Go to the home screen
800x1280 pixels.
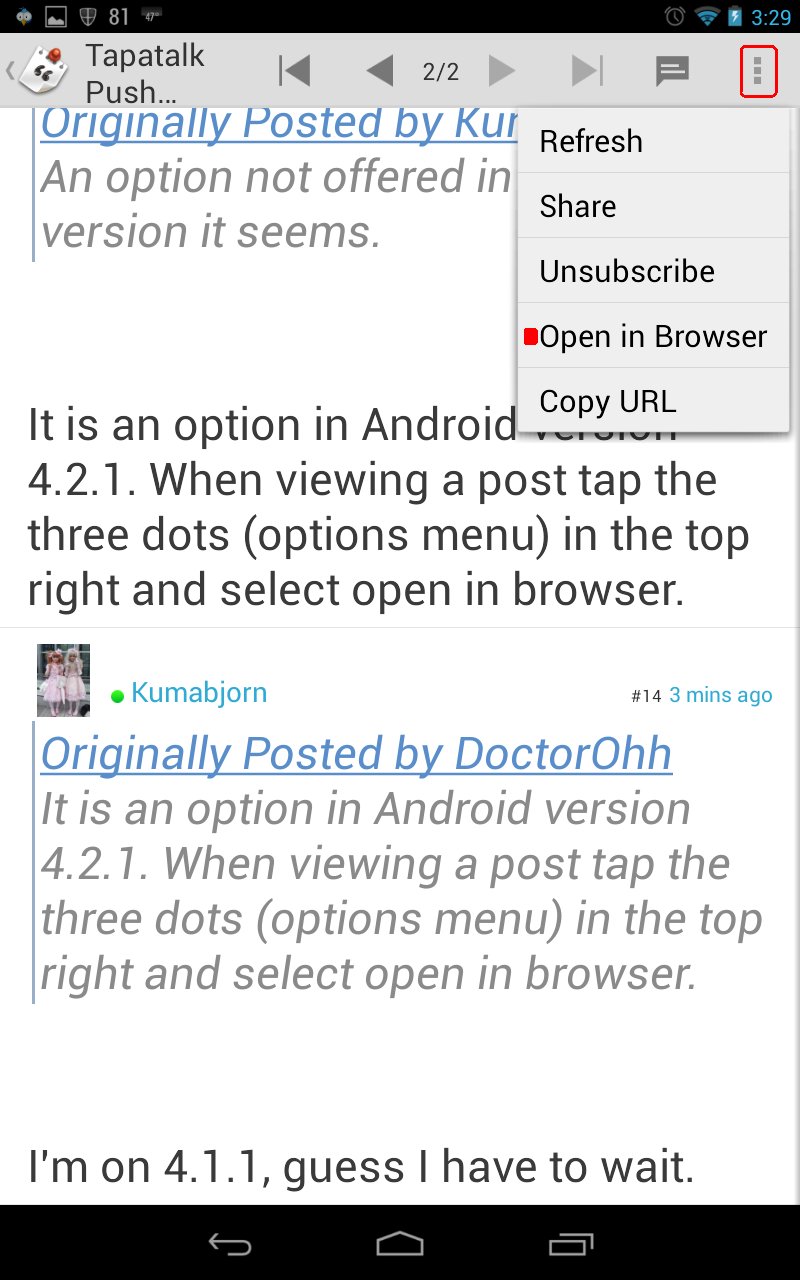400,1244
